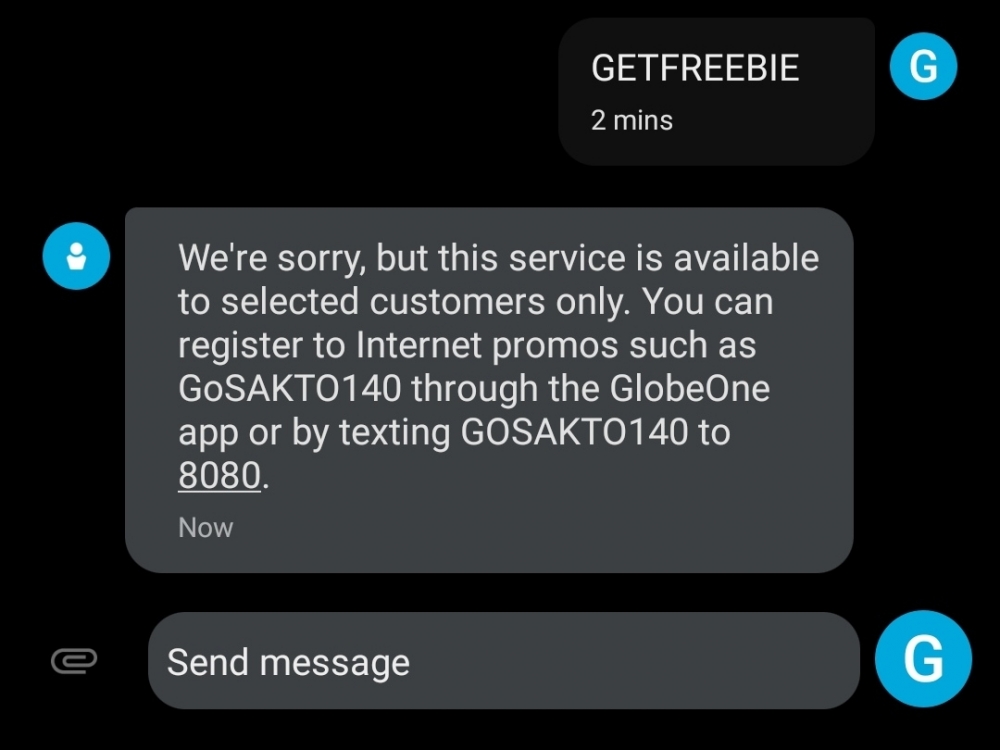Tap the paperclip attach icon
Image resolution: width=1000 pixels, height=750 pixels.
[74, 660]
